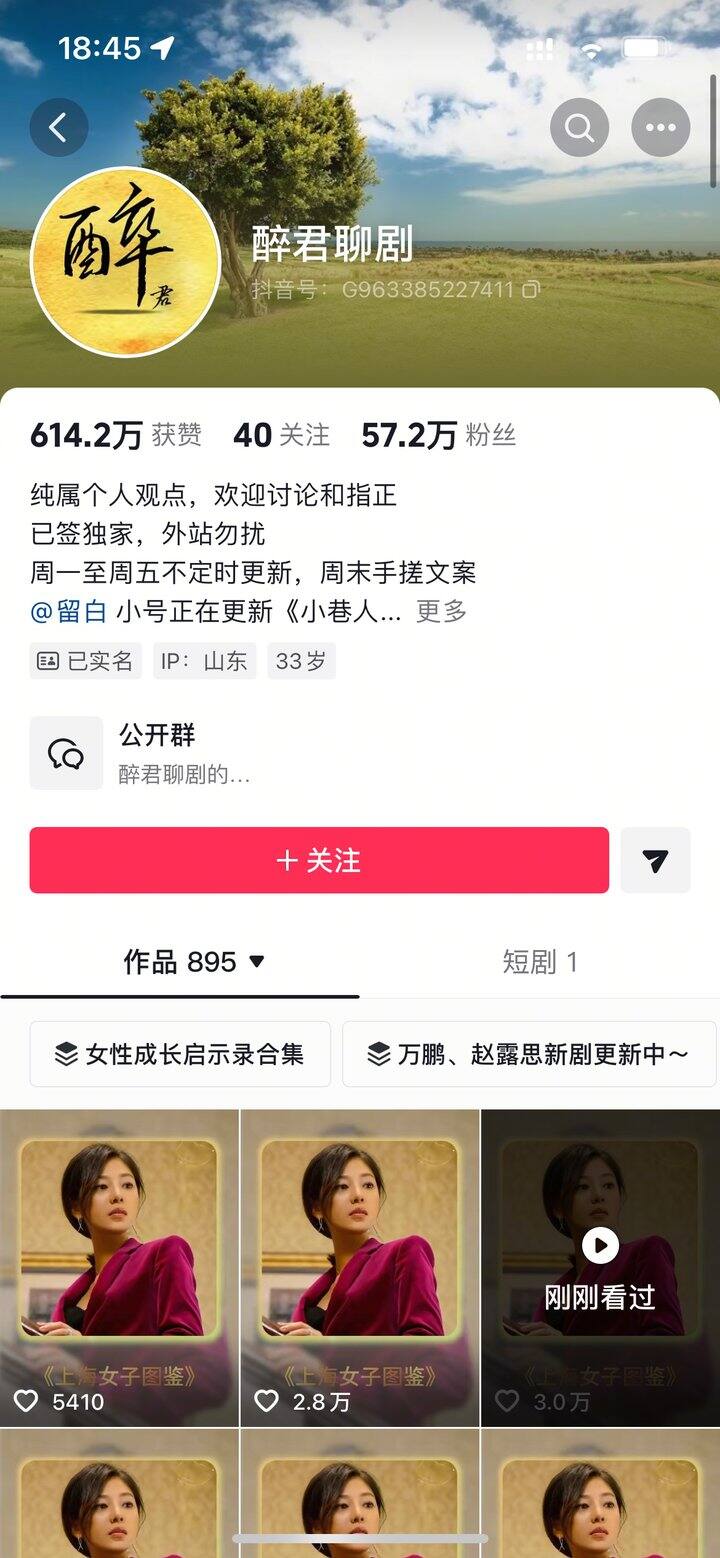
Task: Open the three-dot overflow menu
Action: pos(660,127)
